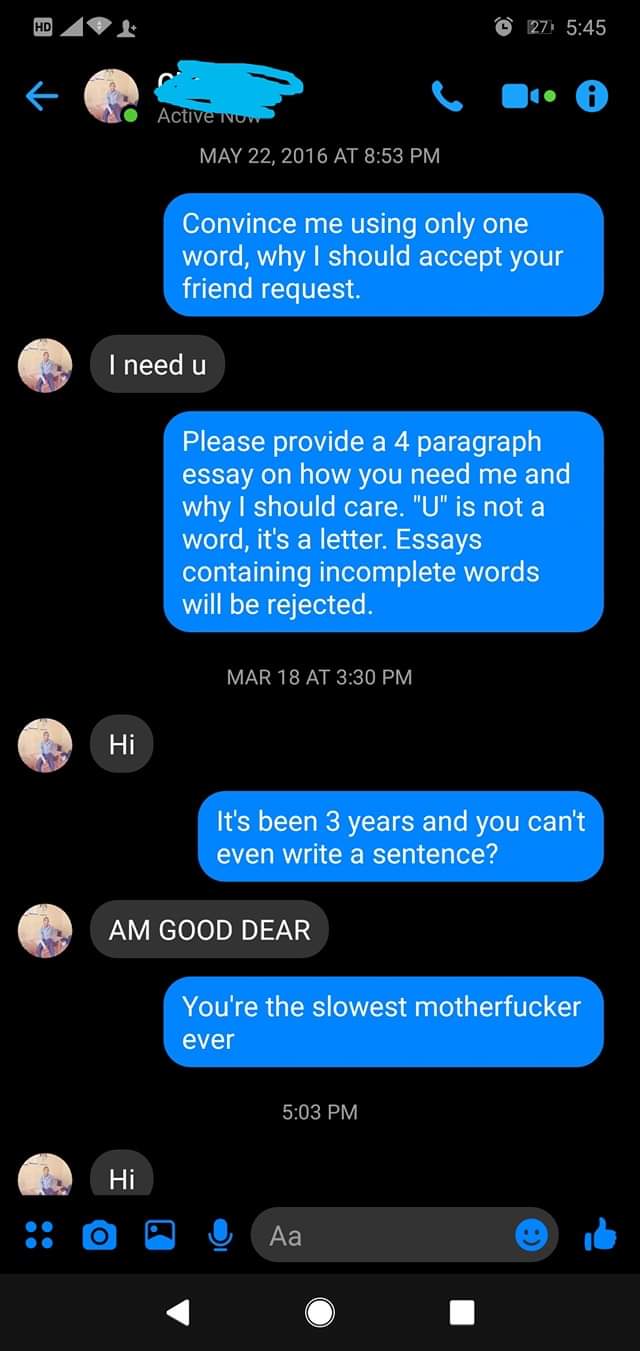Open the emoji picker in message field
This screenshot has width=640, height=1351.
[531, 1236]
